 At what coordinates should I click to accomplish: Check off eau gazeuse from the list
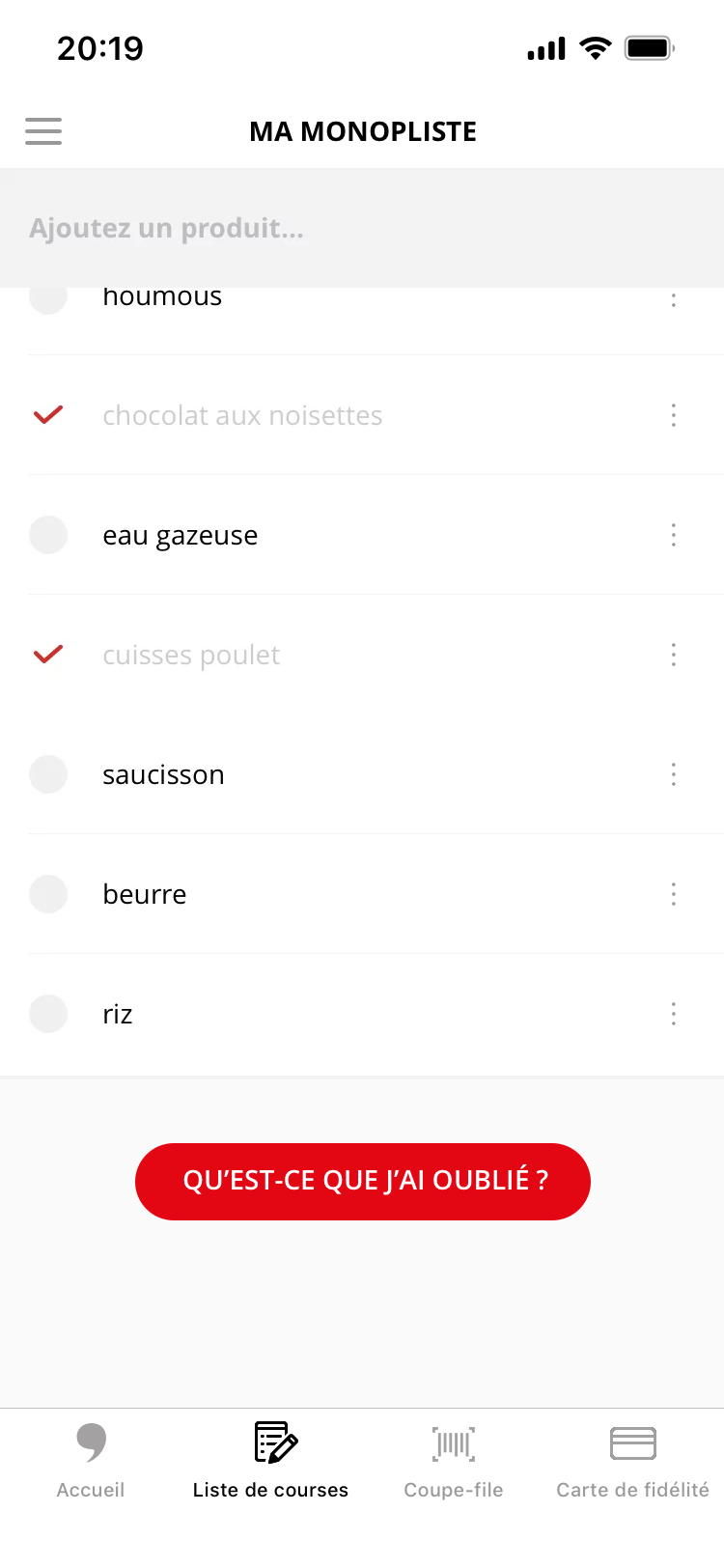coord(48,535)
